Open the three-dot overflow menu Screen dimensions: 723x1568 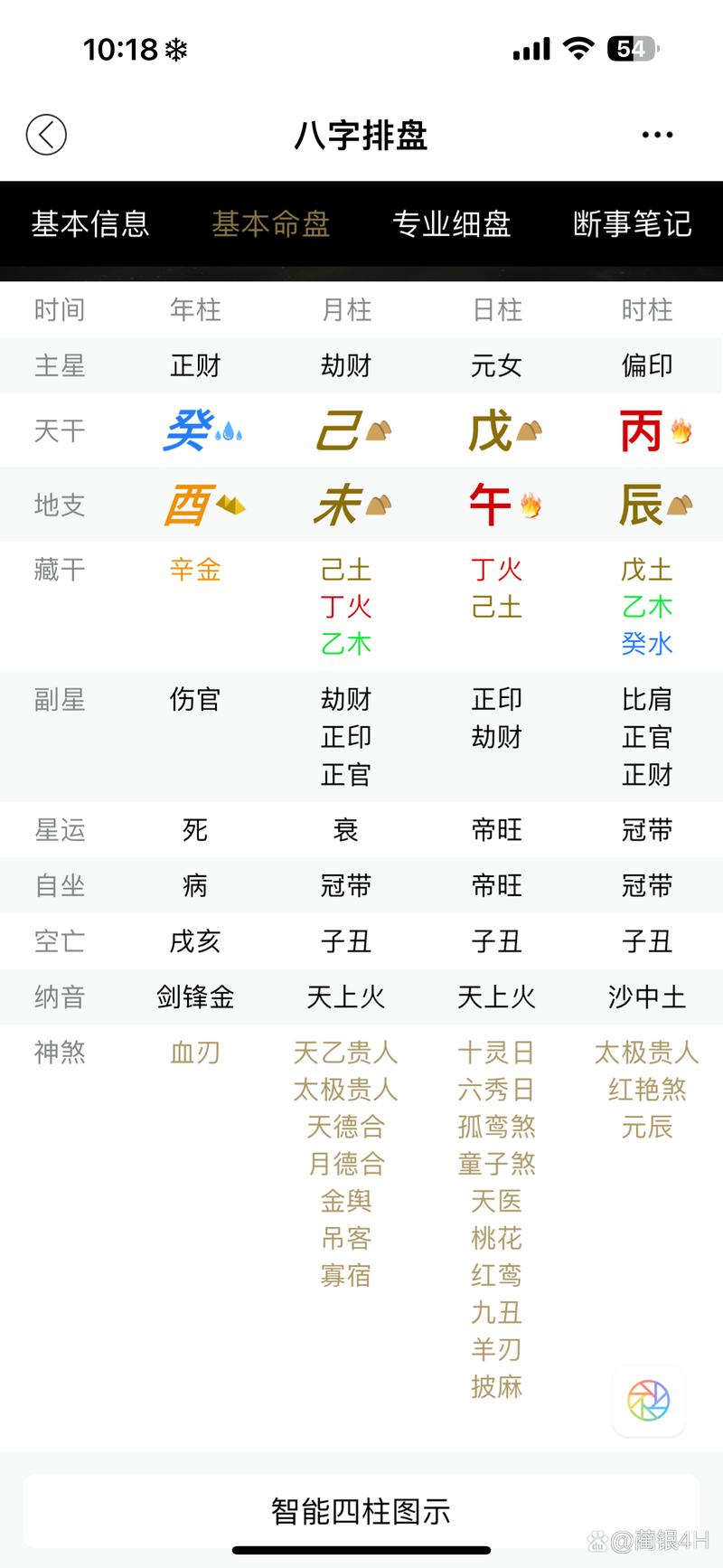657,136
